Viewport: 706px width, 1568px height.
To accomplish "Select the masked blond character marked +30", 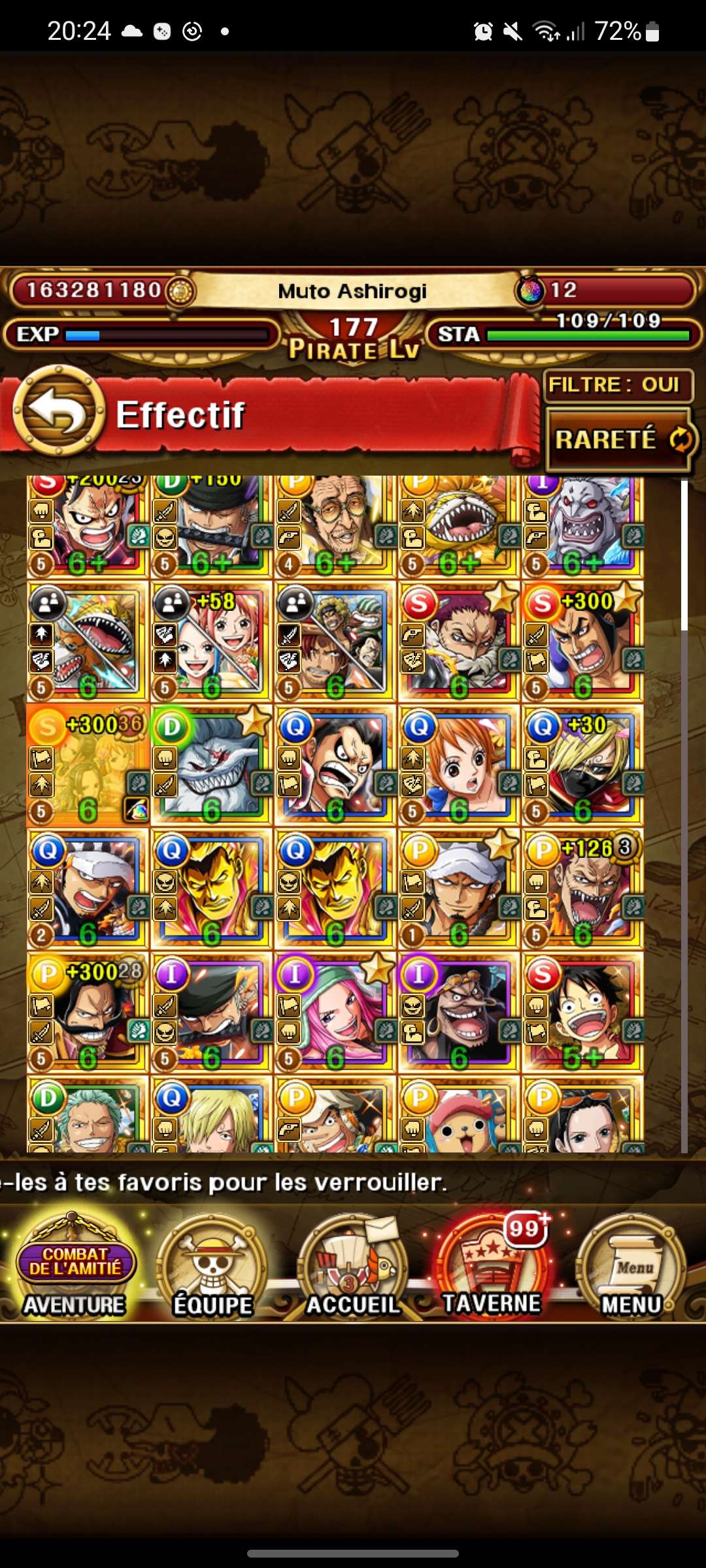I will click(583, 766).
